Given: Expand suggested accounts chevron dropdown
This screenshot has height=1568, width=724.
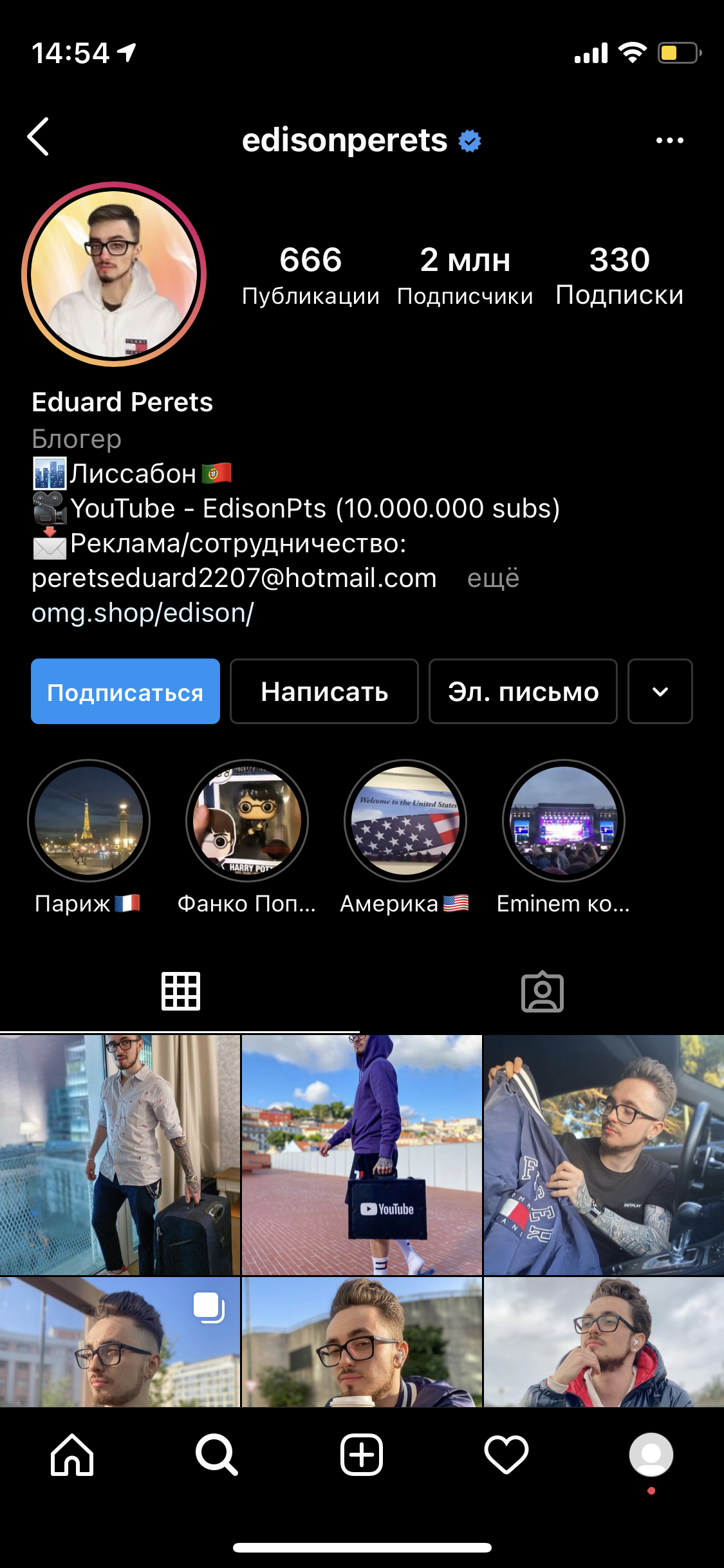Looking at the screenshot, I should point(660,691).
